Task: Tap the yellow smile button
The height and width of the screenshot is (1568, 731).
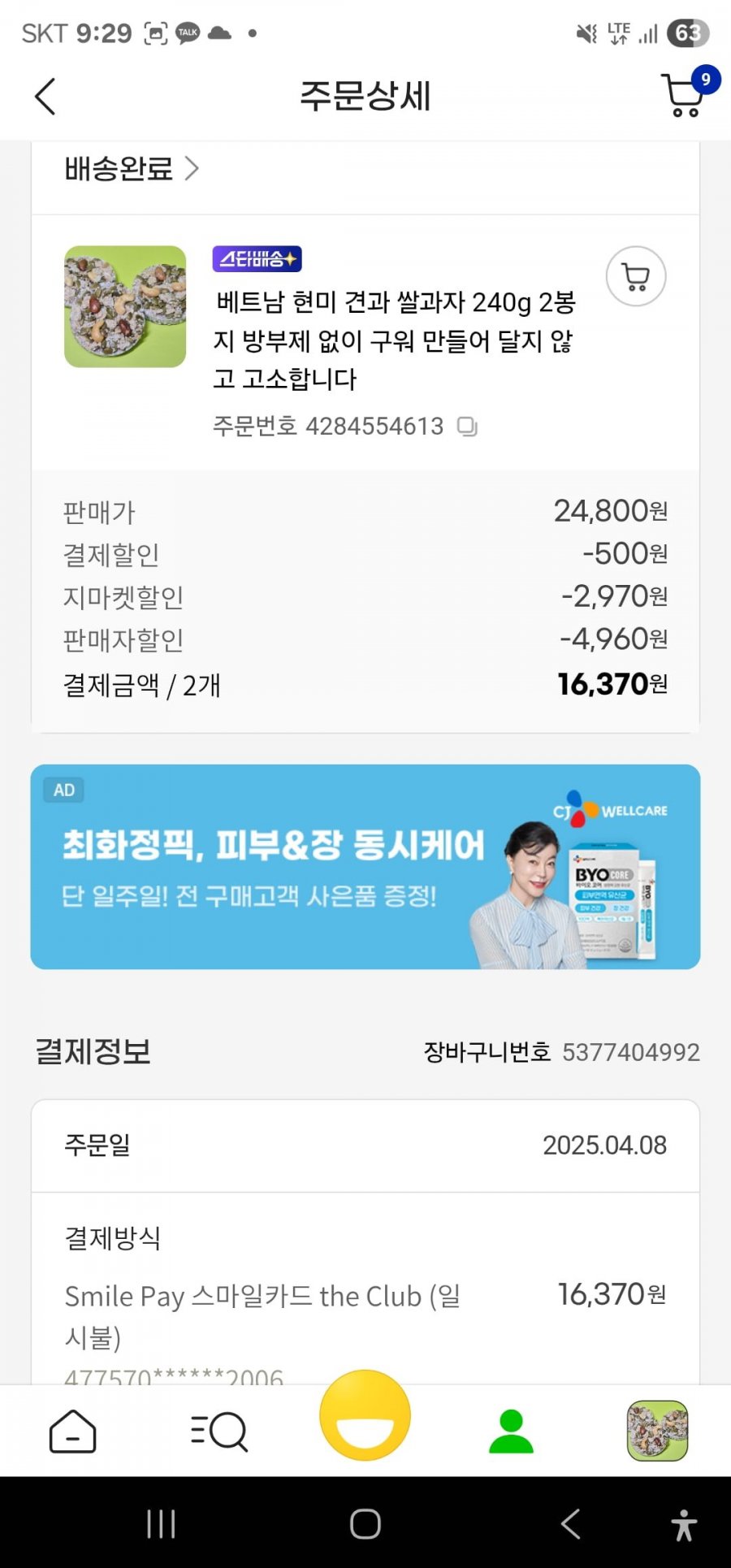Action: [x=365, y=1416]
